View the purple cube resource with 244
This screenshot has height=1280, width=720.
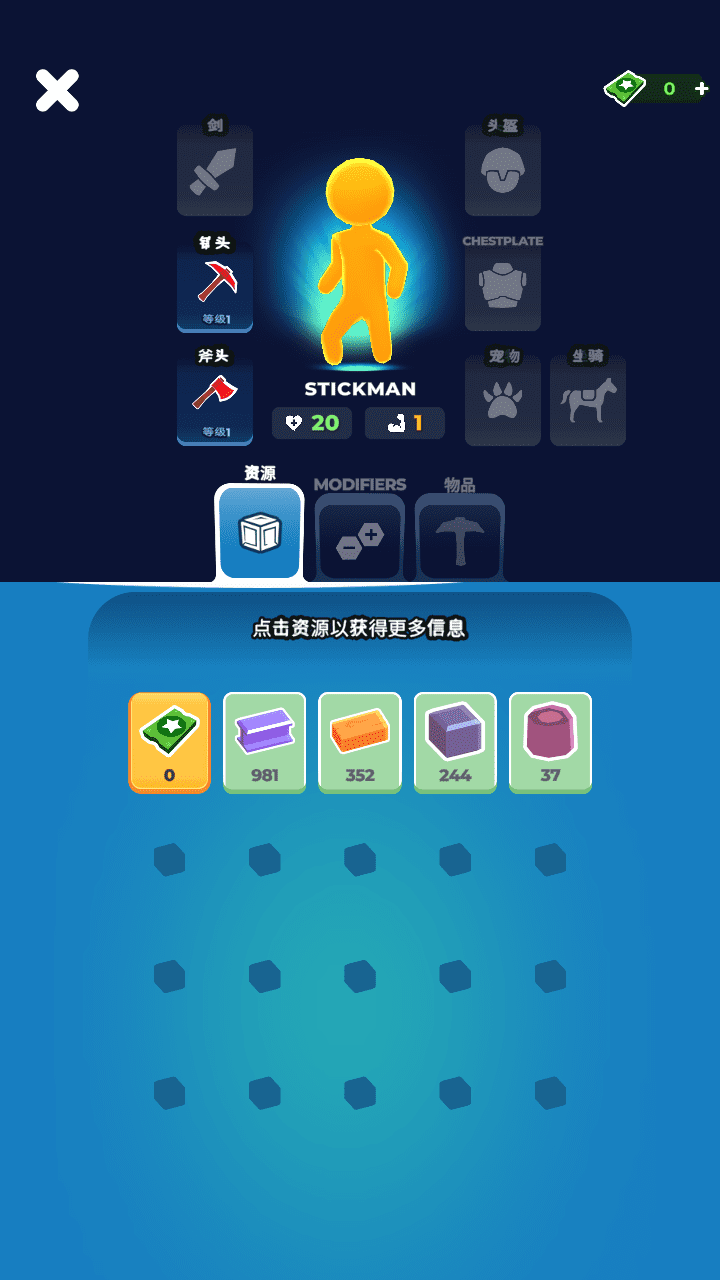[455, 742]
